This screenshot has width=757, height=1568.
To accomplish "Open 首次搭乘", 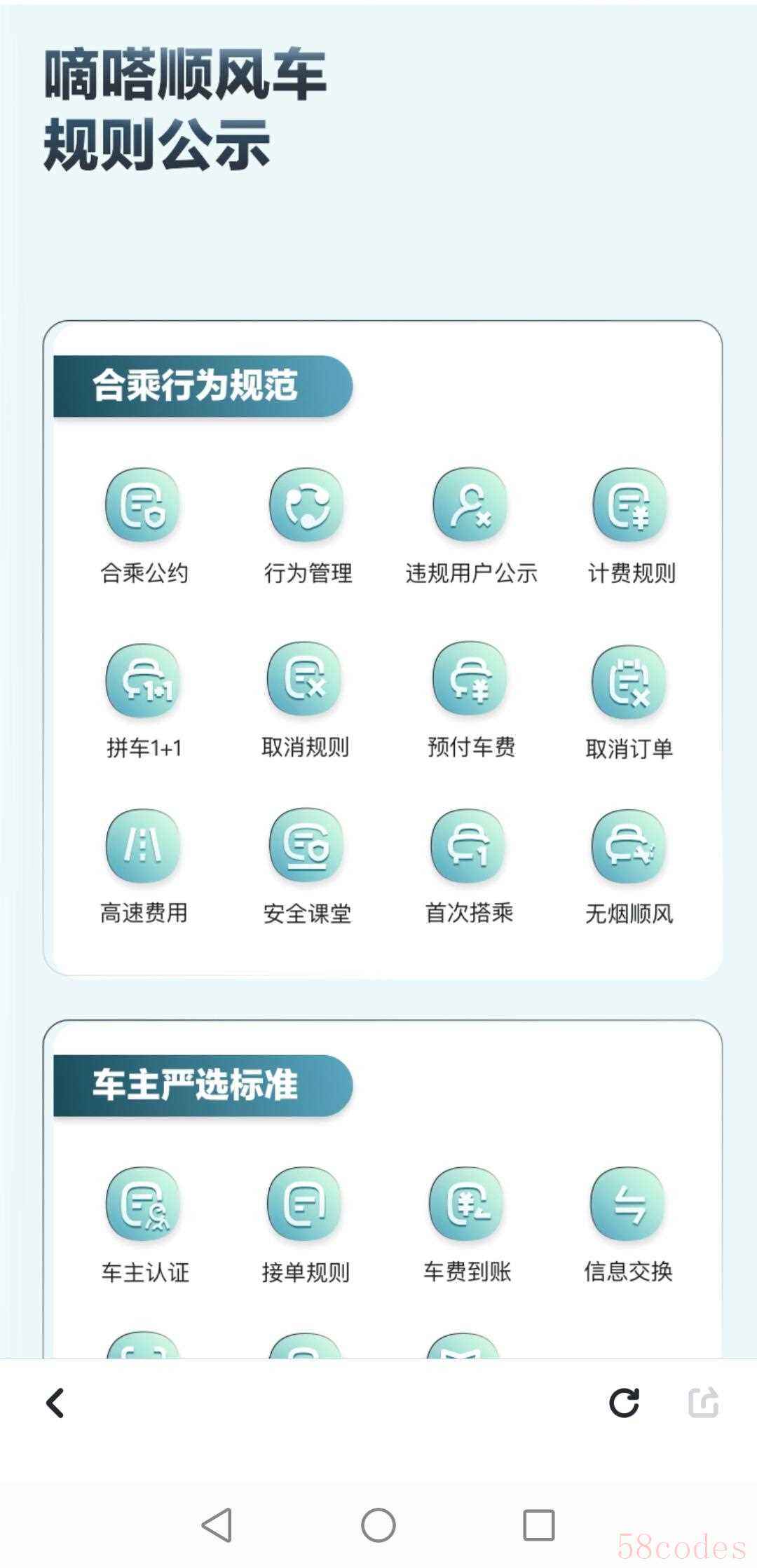I will click(x=469, y=867).
